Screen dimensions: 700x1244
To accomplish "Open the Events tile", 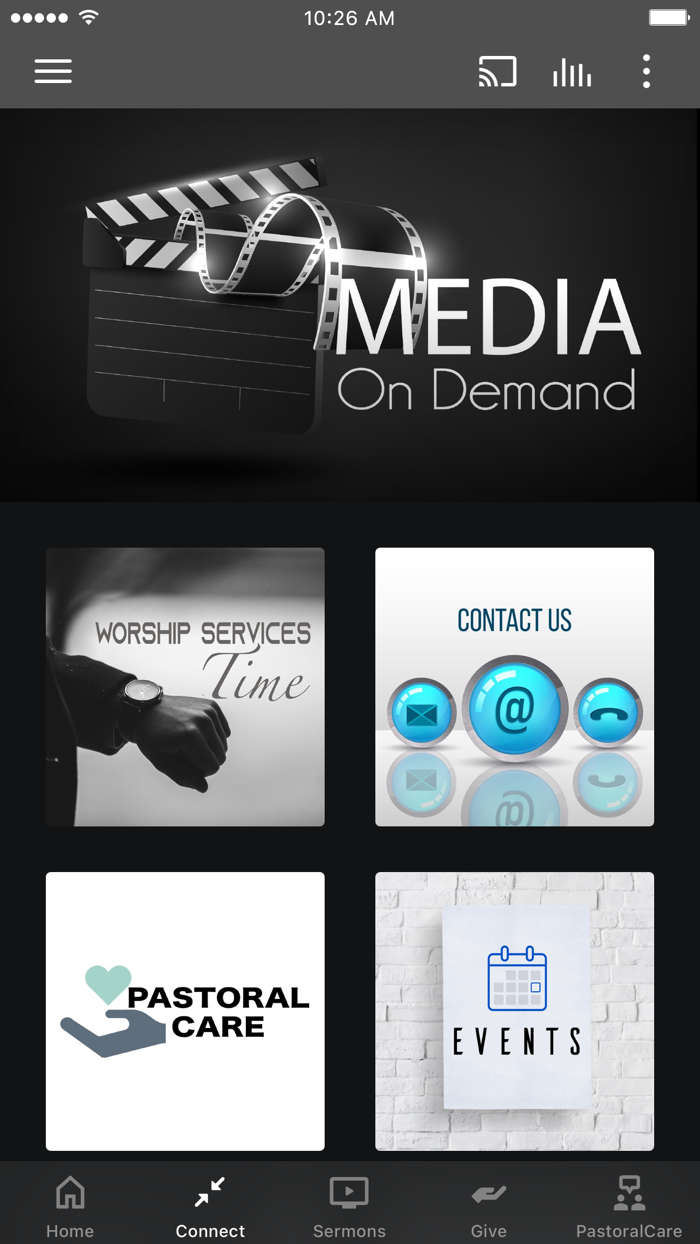I will [x=514, y=1011].
